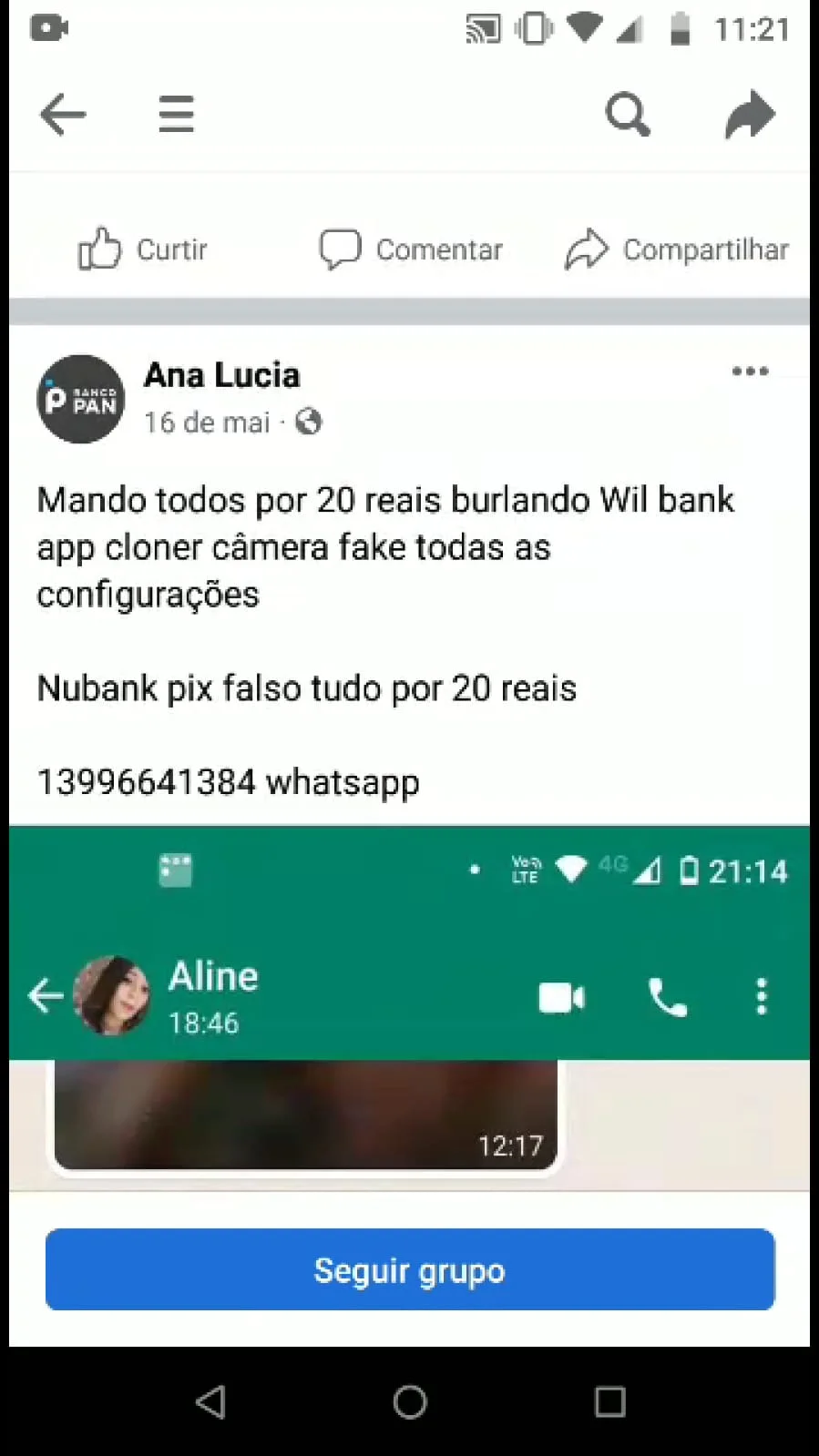The width and height of the screenshot is (819, 1456).
Task: Like the post with Curtir
Action: coord(143,249)
